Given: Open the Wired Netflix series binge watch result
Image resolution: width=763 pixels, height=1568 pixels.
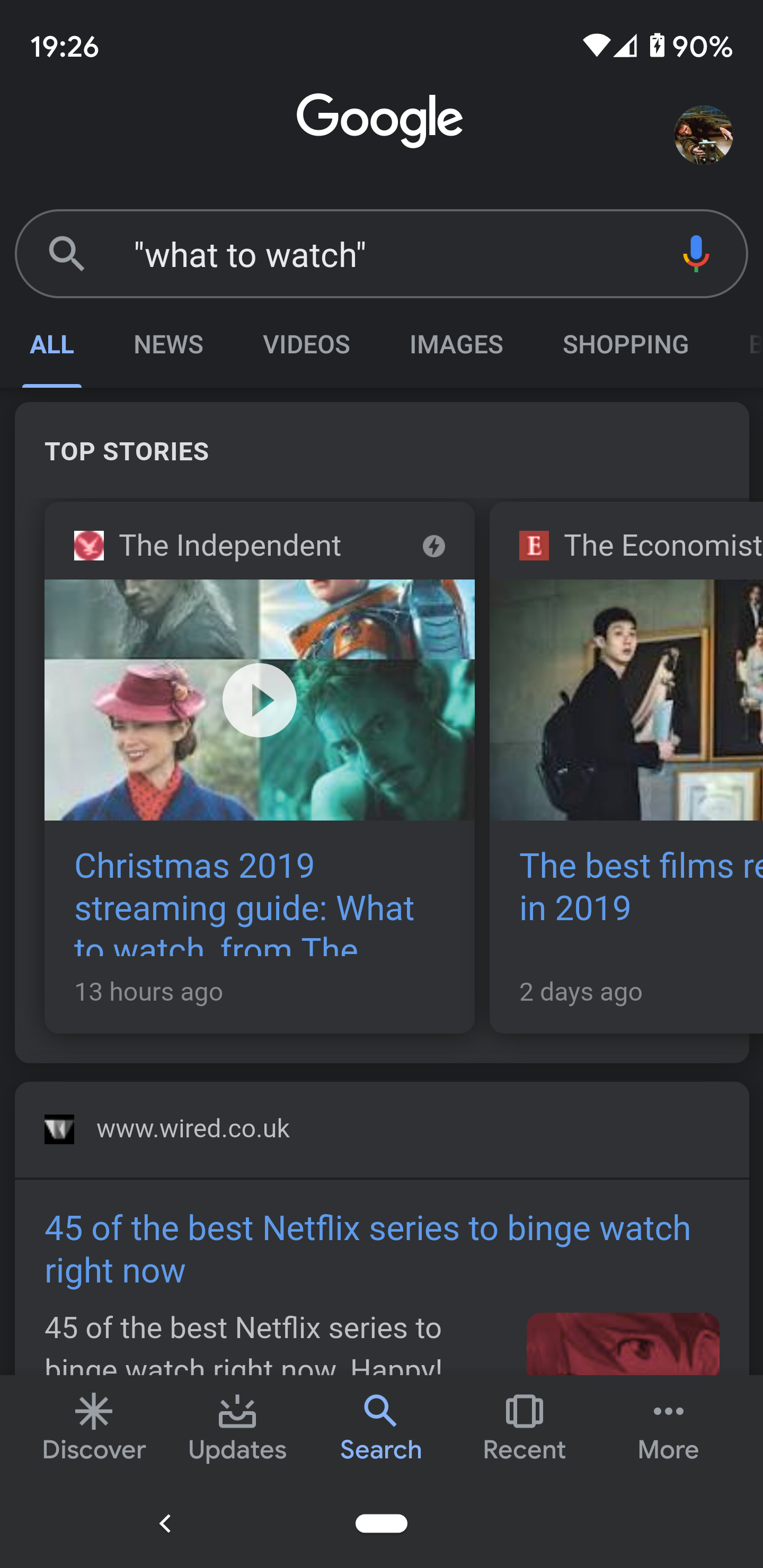Looking at the screenshot, I should coord(367,1249).
